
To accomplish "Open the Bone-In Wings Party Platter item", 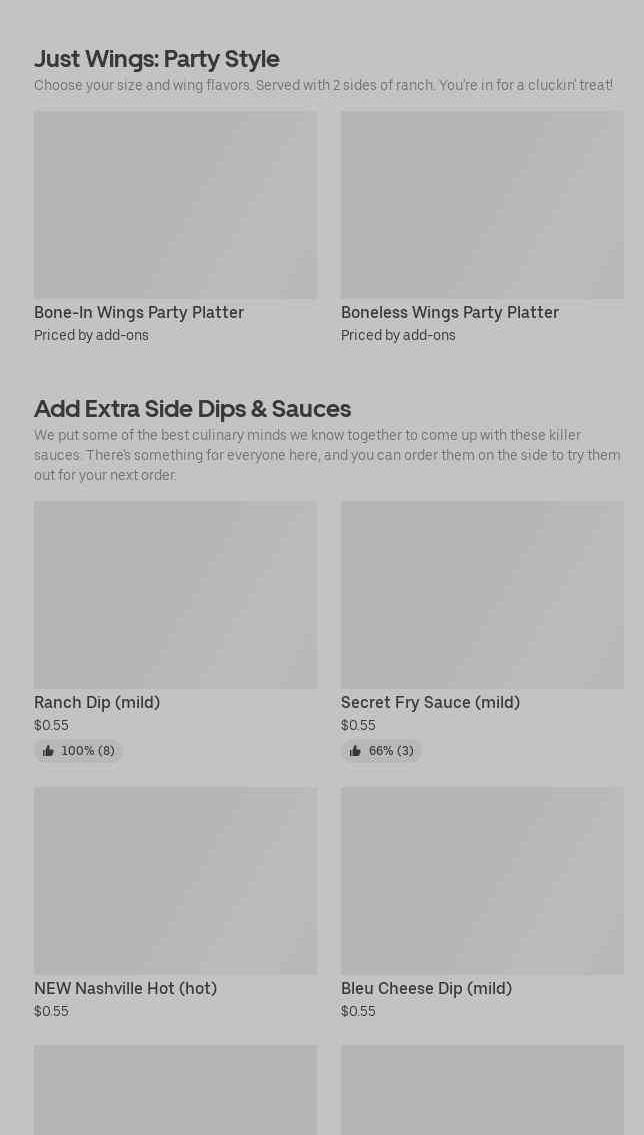I will coord(175,227).
